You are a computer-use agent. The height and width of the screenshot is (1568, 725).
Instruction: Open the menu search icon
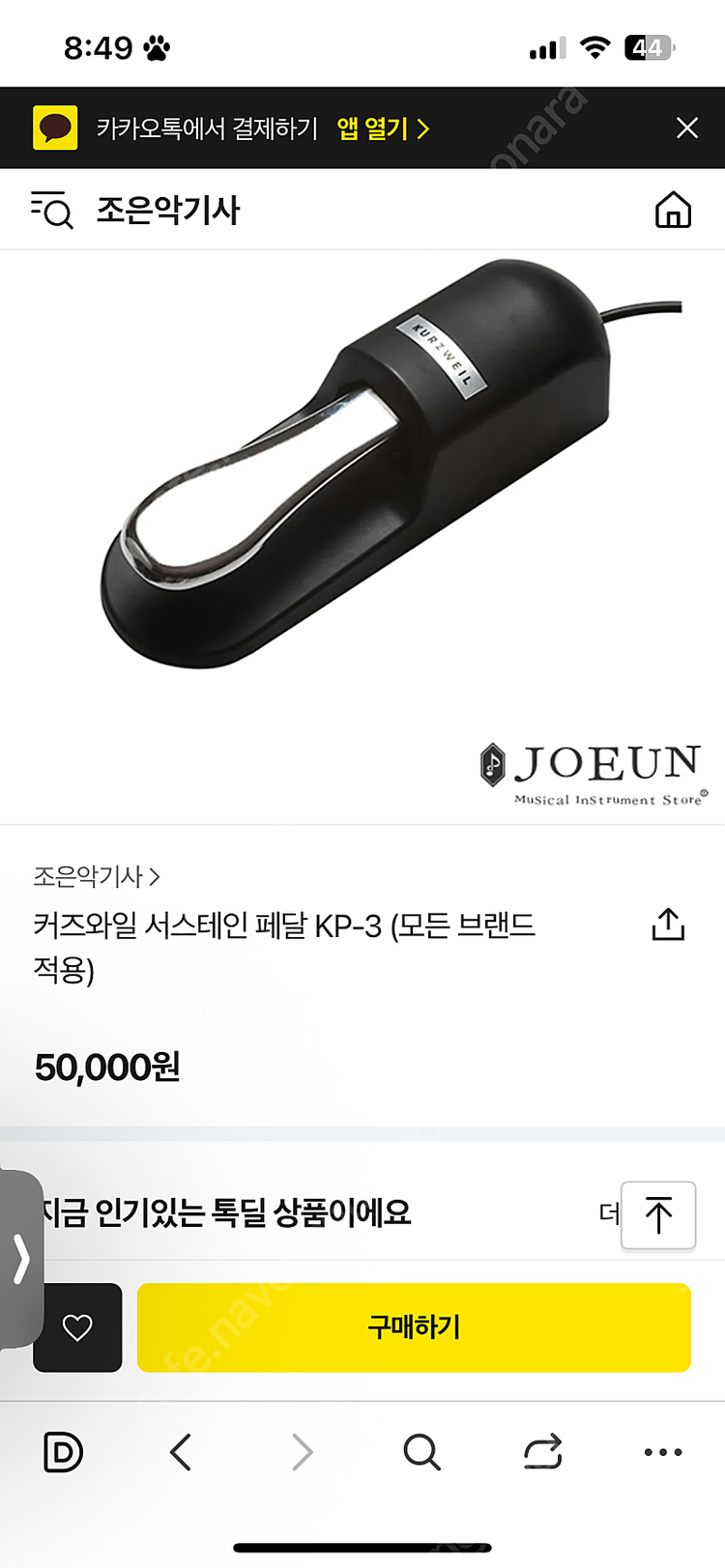[x=52, y=210]
